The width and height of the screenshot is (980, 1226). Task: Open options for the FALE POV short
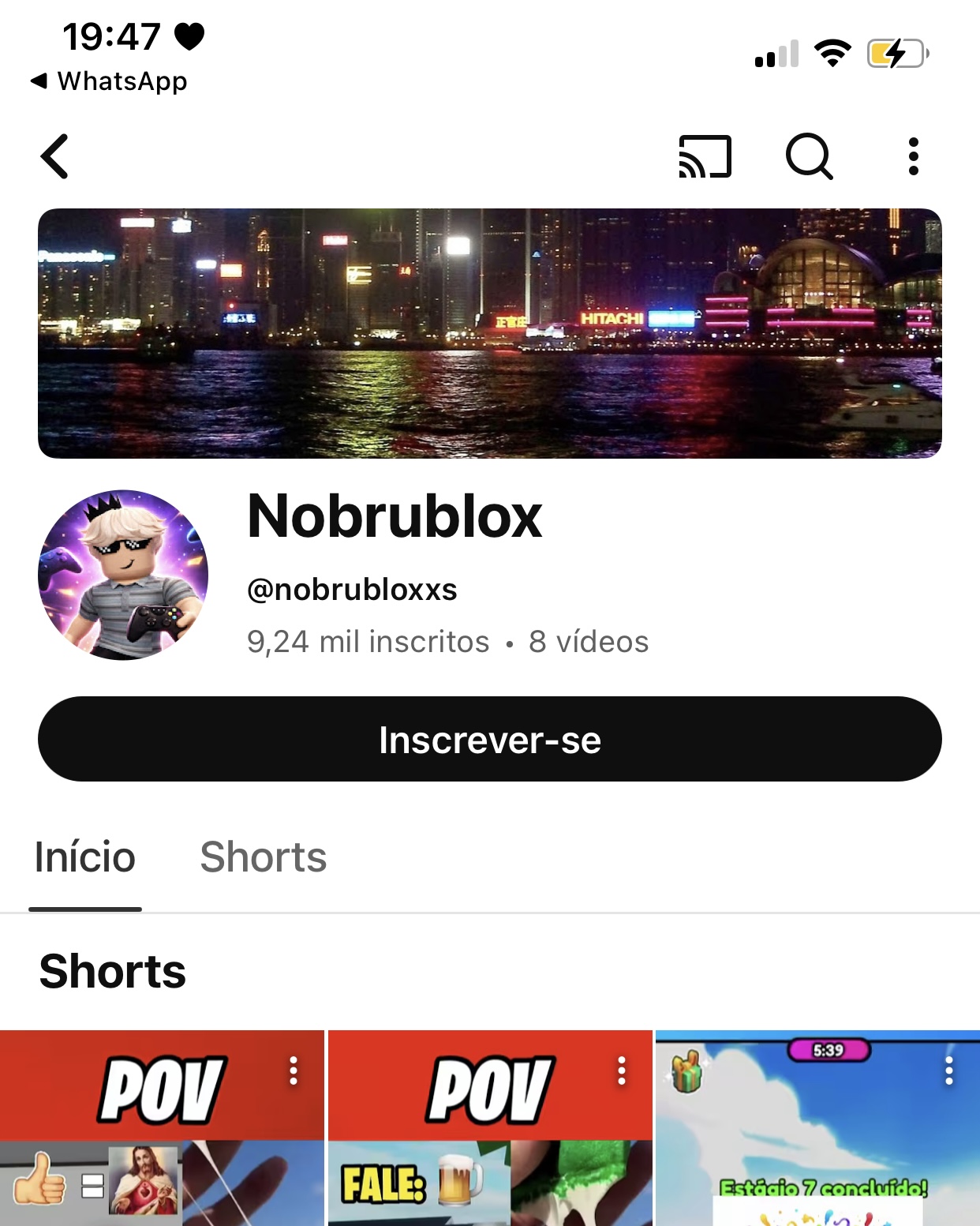622,1071
